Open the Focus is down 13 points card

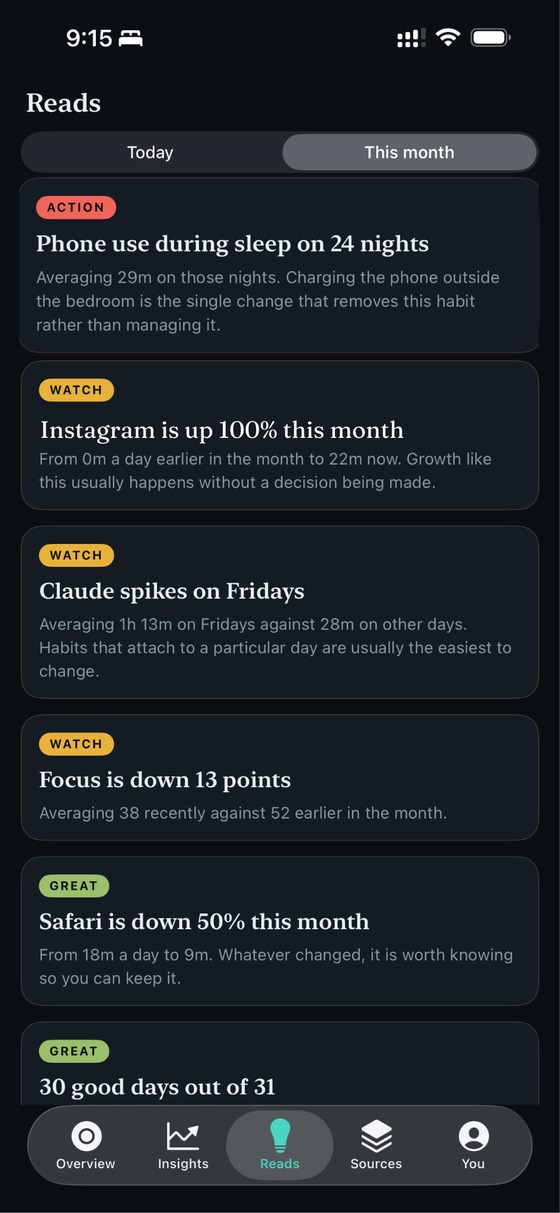[280, 777]
